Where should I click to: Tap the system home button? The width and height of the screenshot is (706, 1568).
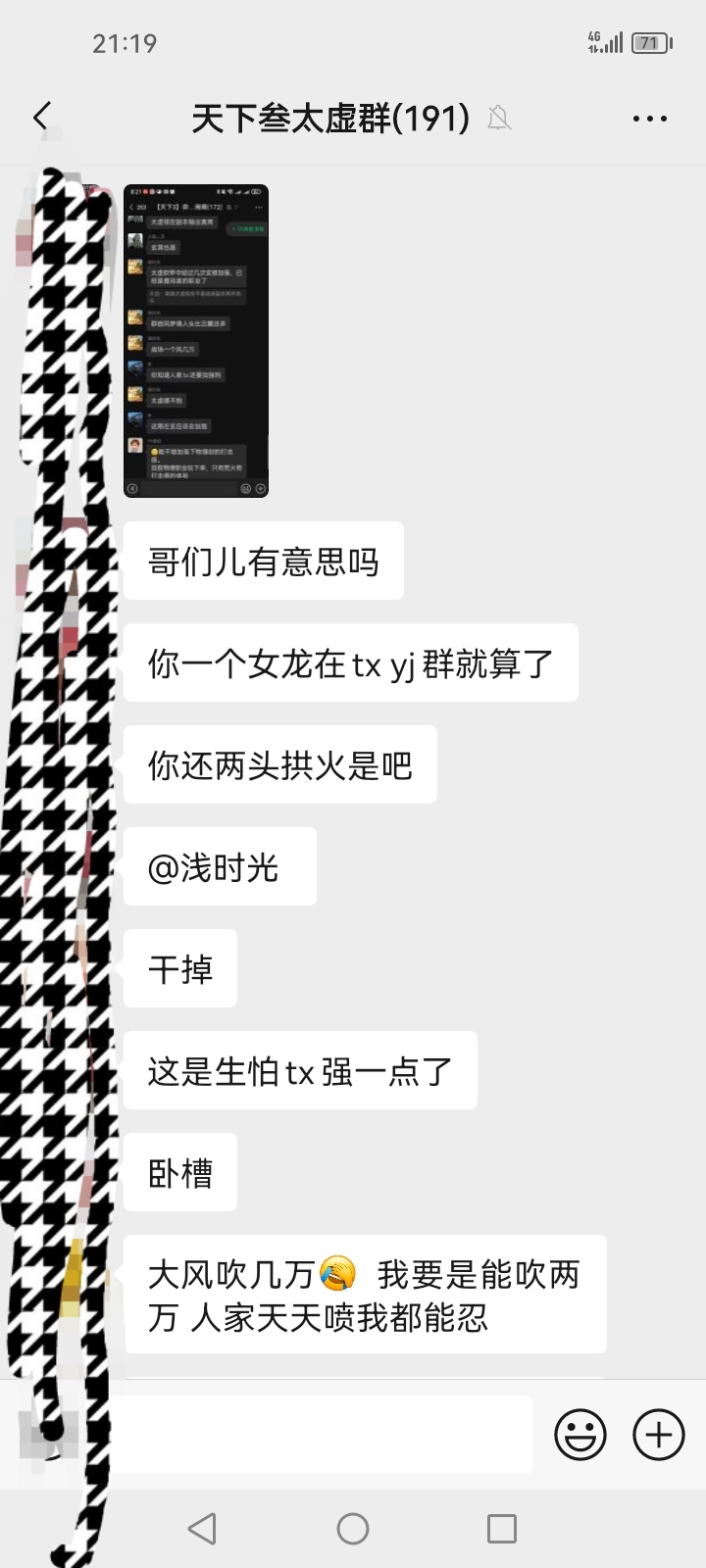(x=353, y=1528)
